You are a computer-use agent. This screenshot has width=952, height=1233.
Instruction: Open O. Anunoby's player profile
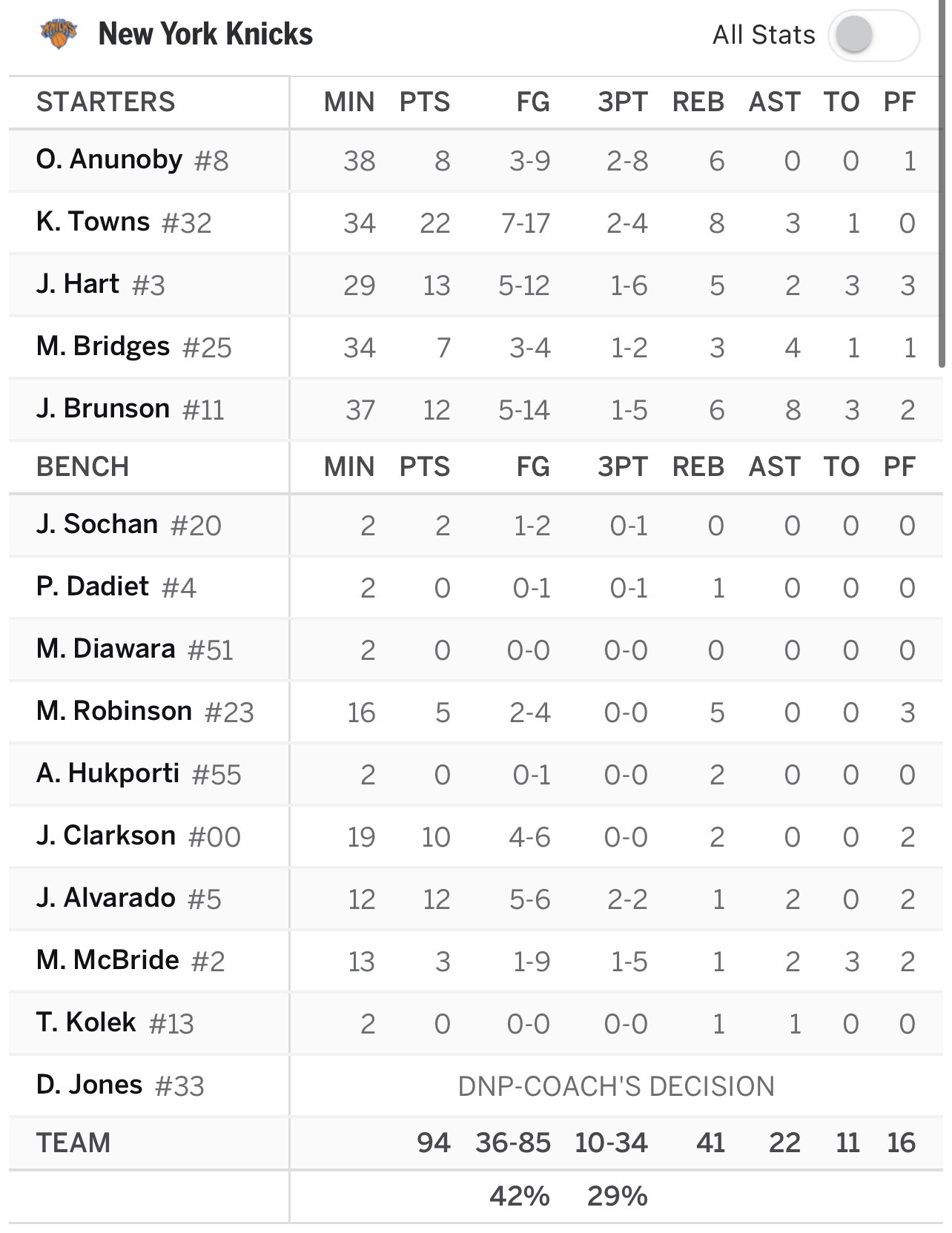click(110, 159)
